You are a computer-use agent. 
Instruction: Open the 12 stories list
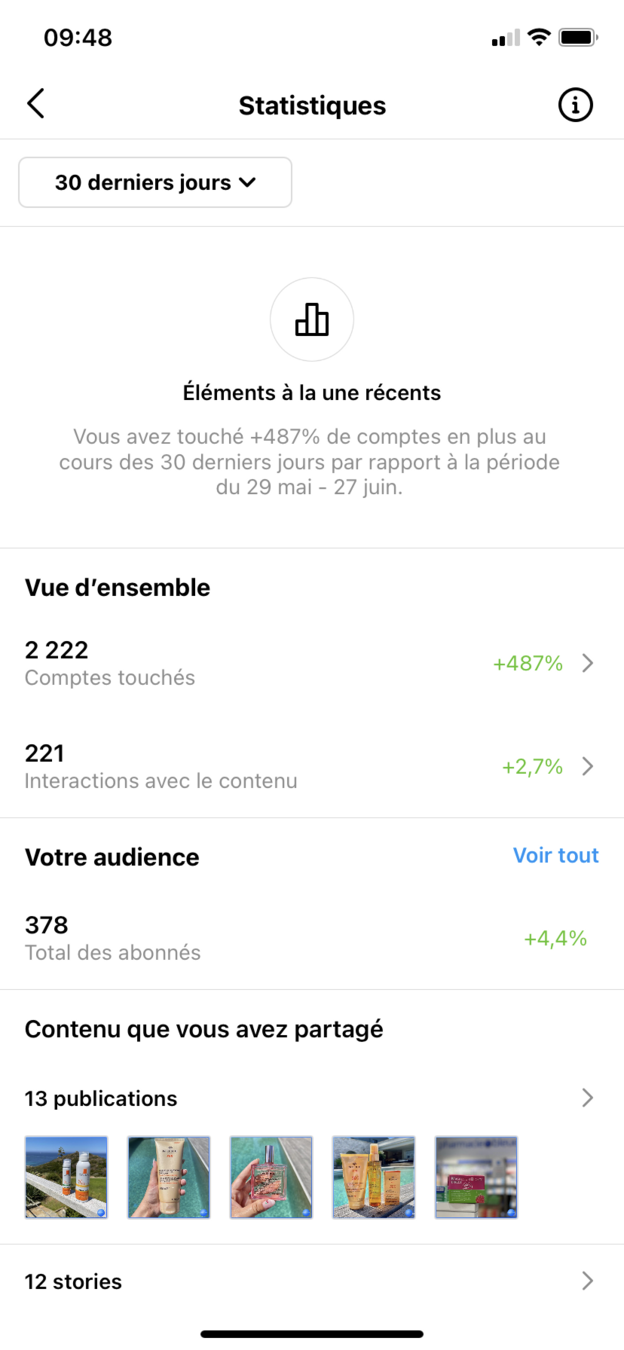[312, 1281]
